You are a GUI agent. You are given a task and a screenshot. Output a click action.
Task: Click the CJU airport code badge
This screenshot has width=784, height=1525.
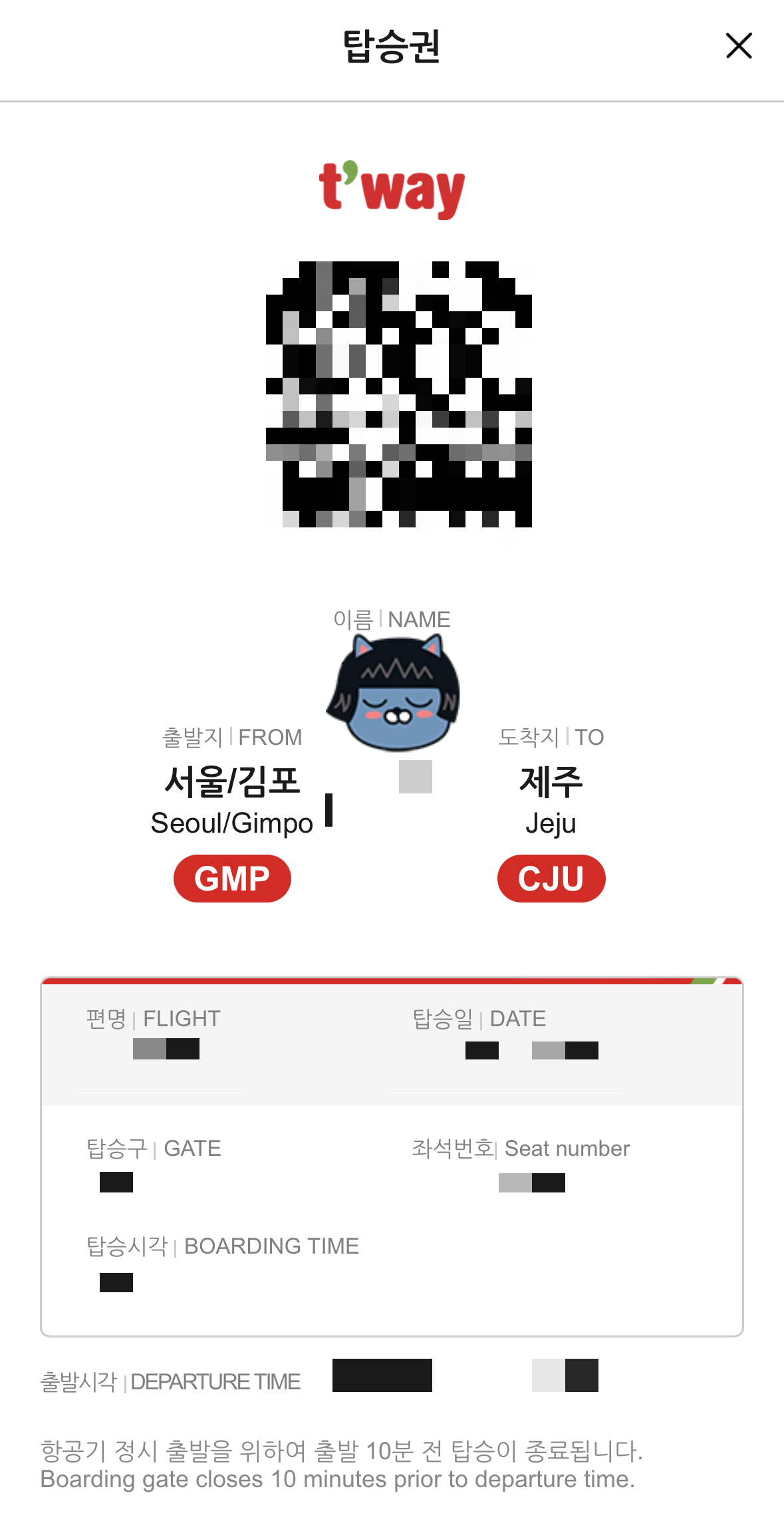click(552, 878)
